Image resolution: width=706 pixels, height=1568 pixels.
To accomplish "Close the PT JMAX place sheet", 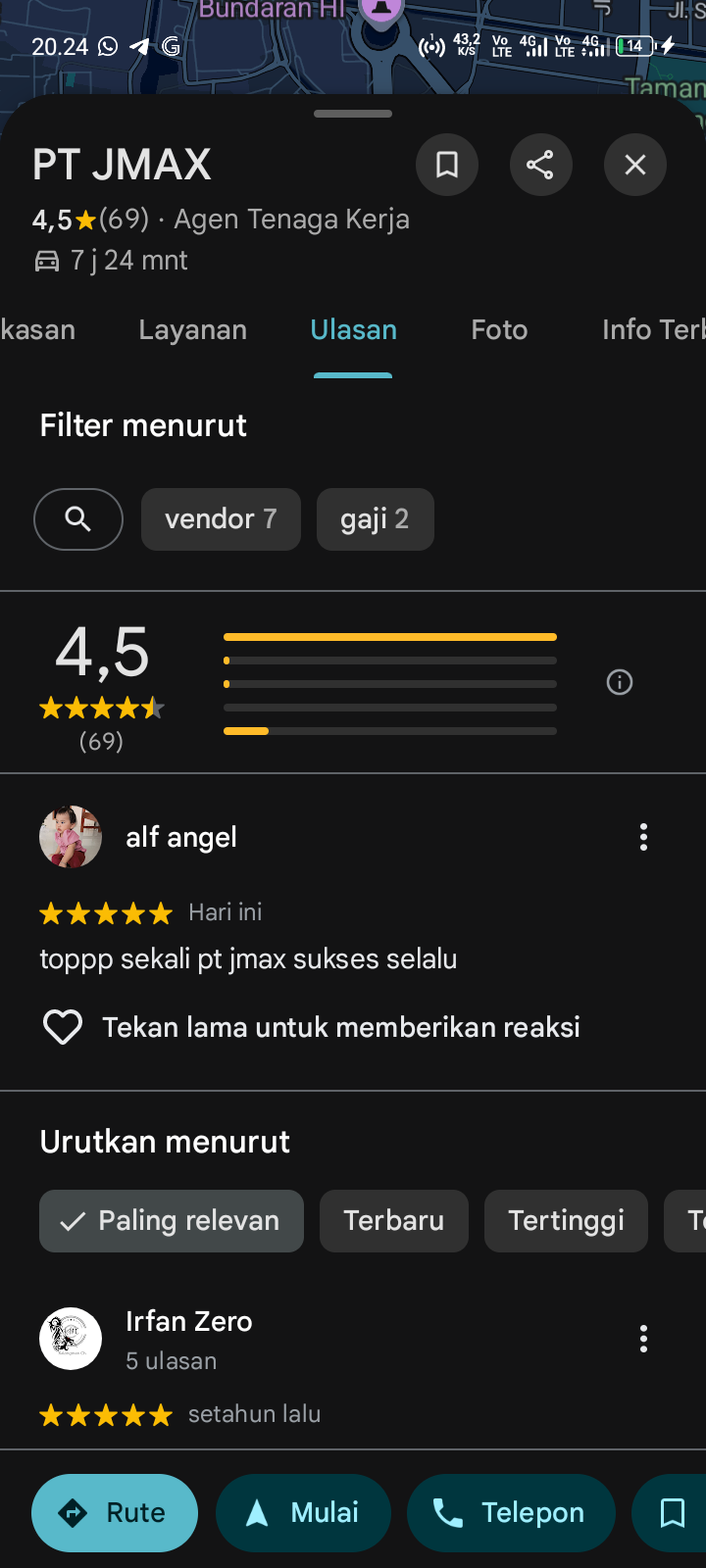I will tap(635, 165).
